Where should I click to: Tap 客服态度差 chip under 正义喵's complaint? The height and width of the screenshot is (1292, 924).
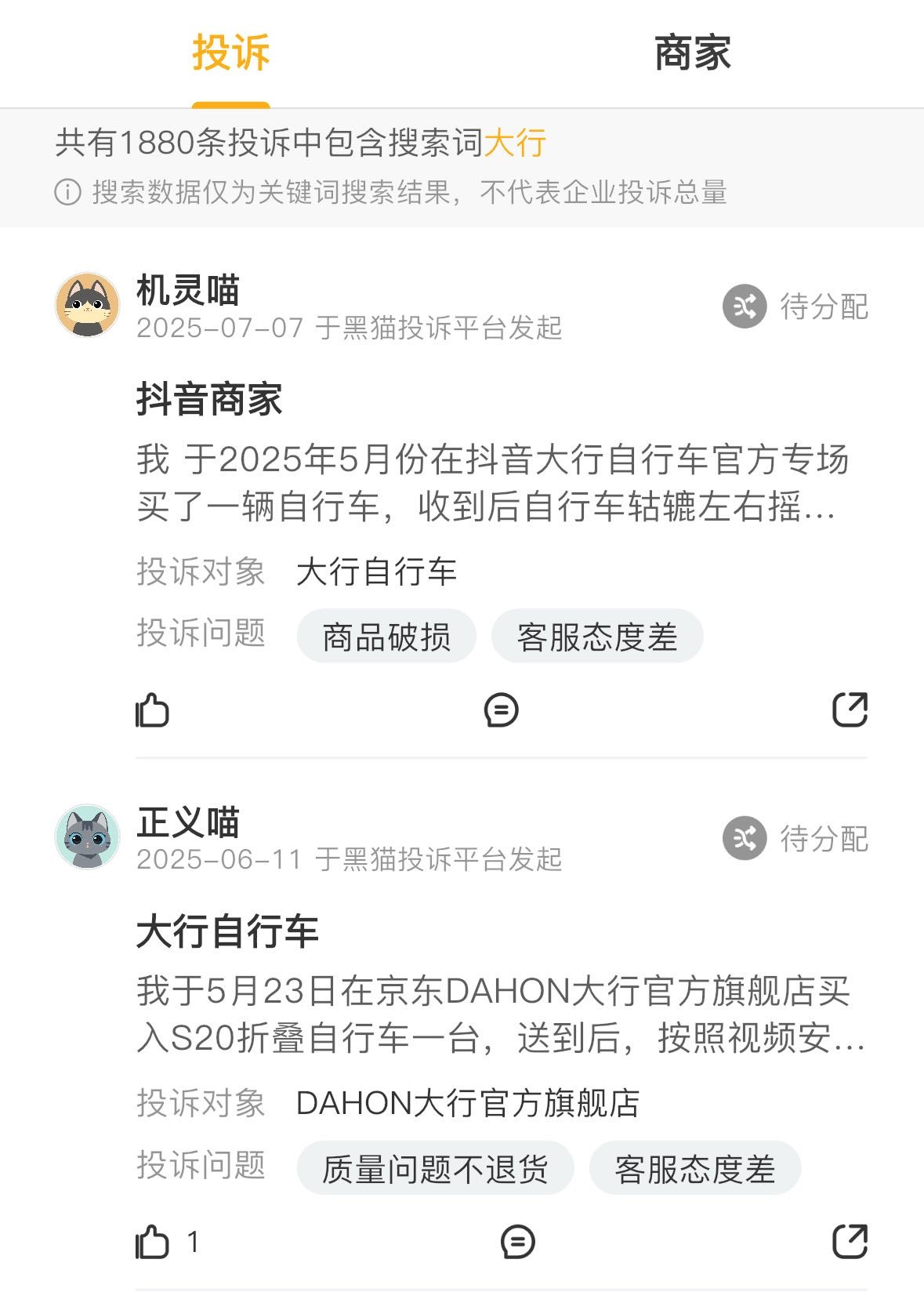point(695,1169)
